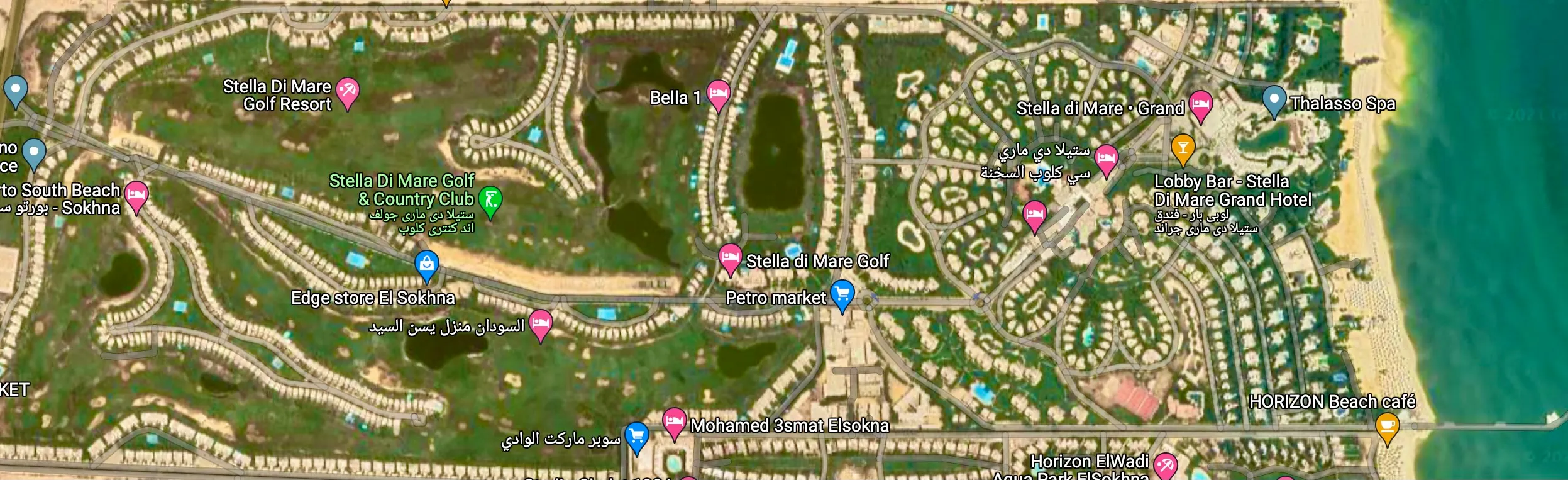Select the سوبر ماركت الوادي supermarket pin
The width and height of the screenshot is (1568, 480).
click(636, 435)
